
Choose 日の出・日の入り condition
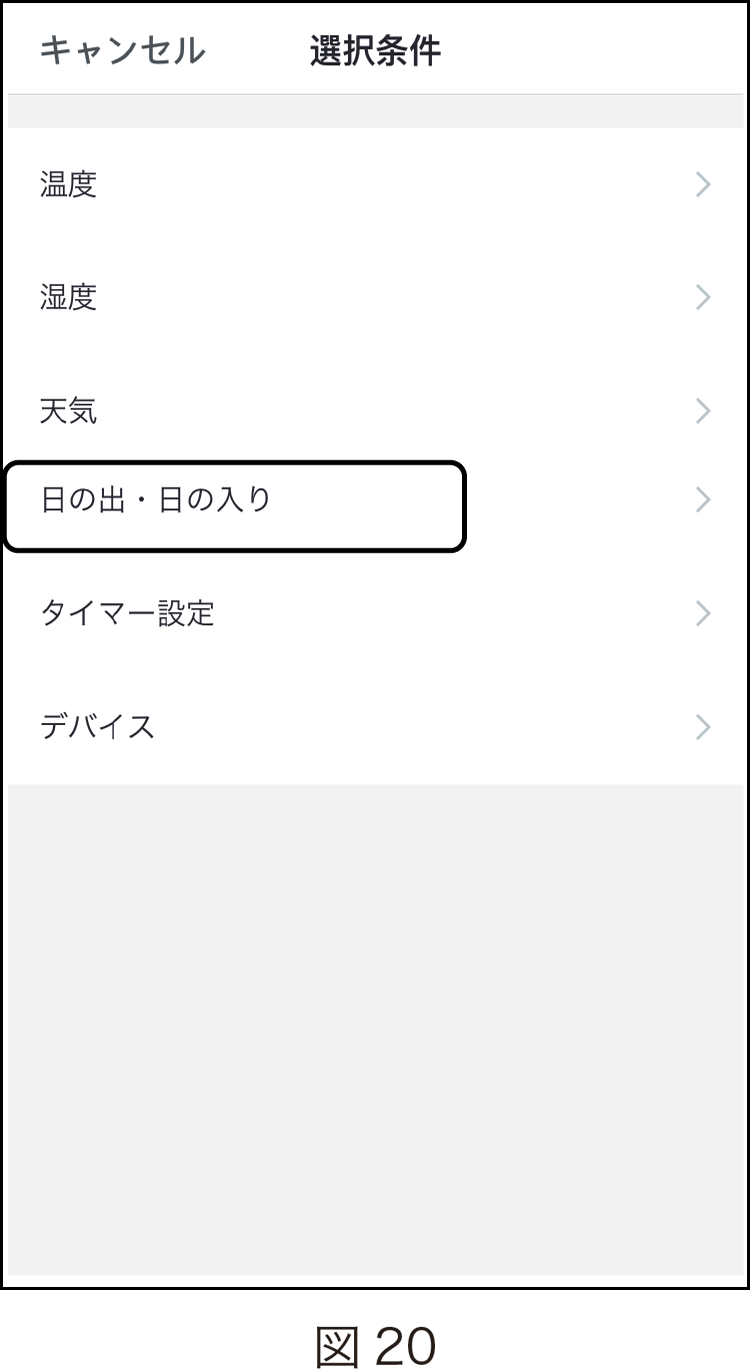coord(375,500)
